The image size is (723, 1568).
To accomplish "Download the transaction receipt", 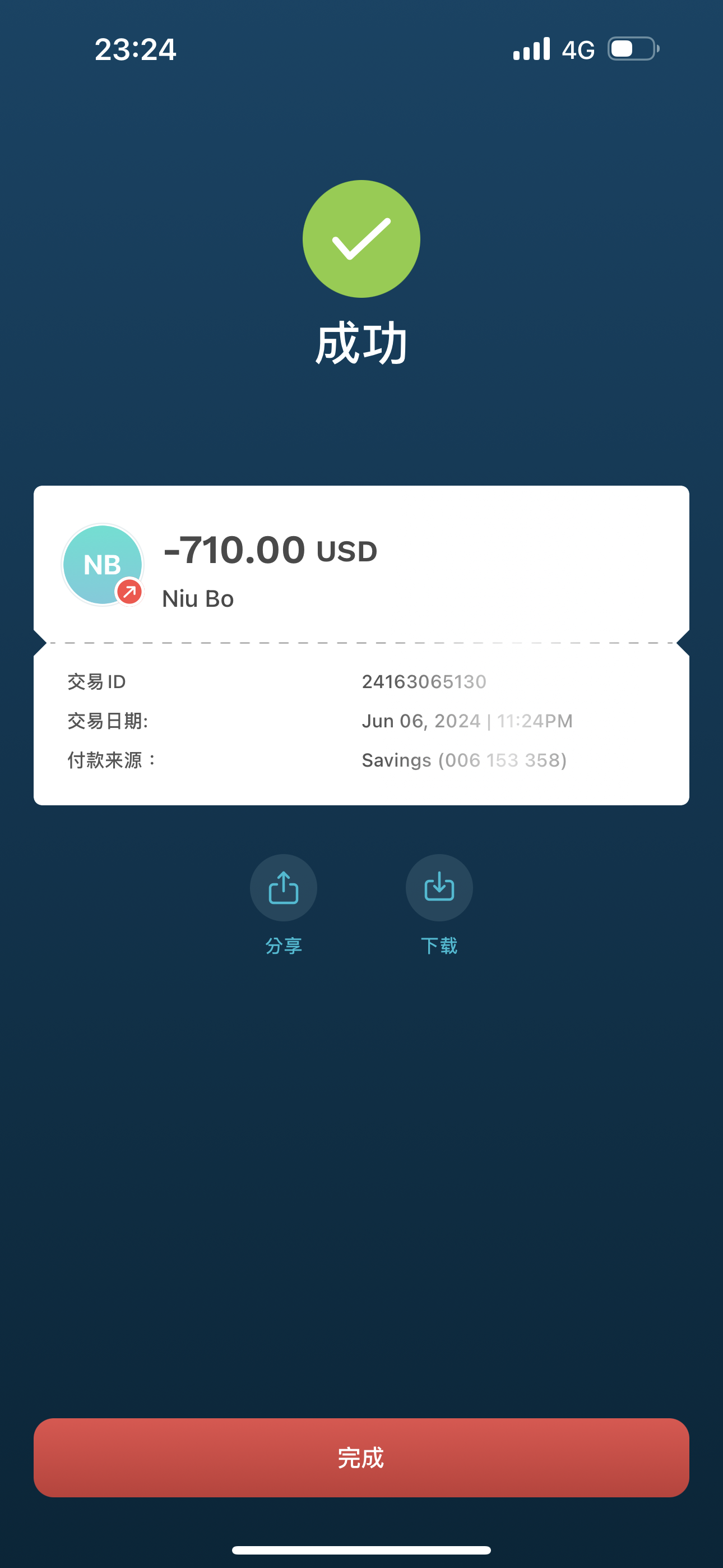I will click(x=439, y=888).
